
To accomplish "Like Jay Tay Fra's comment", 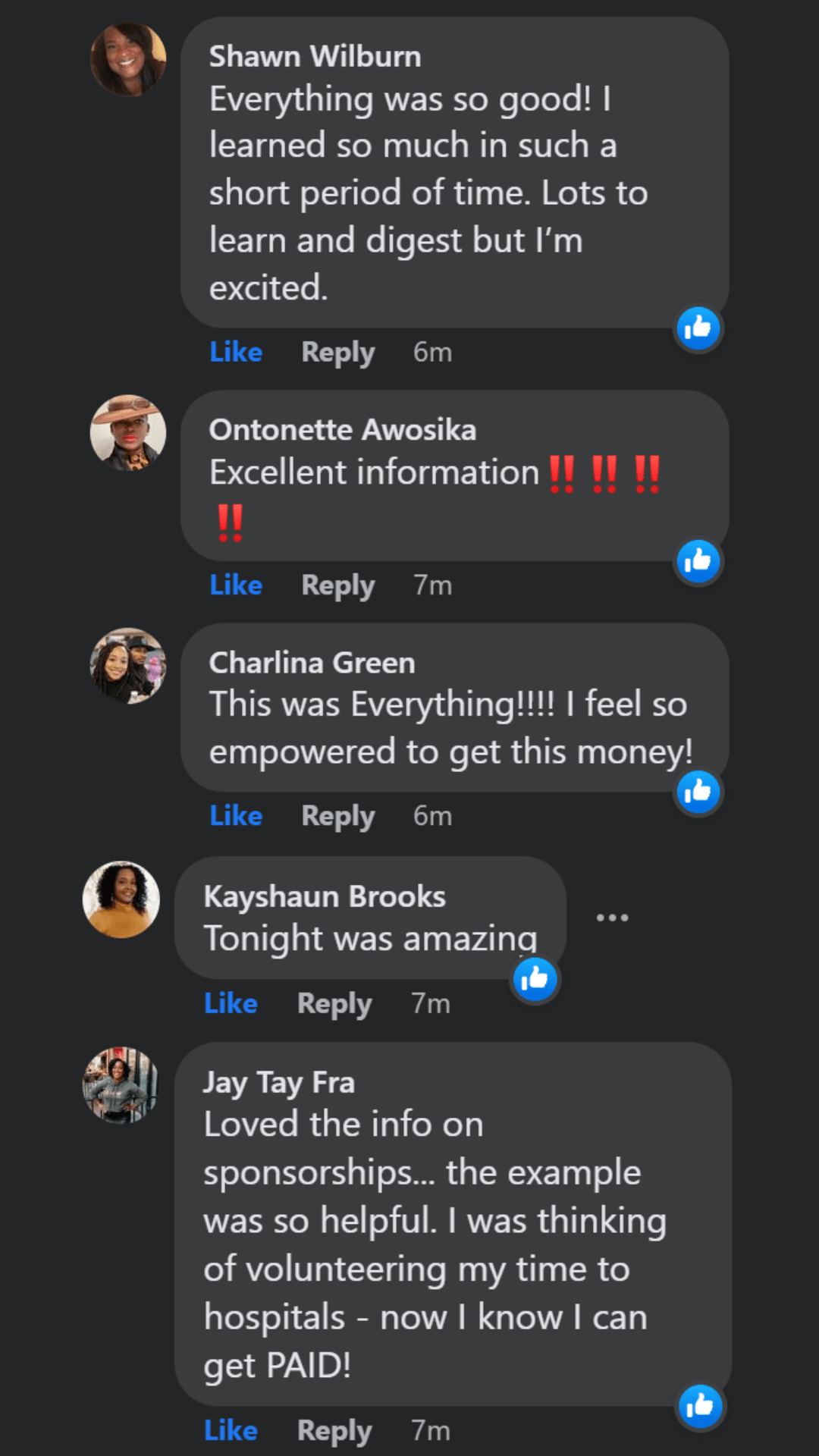I will (x=231, y=1429).
